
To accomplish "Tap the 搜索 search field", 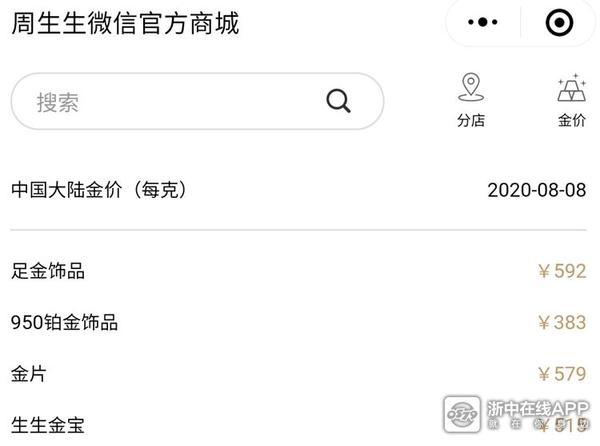I will click(x=170, y=101).
